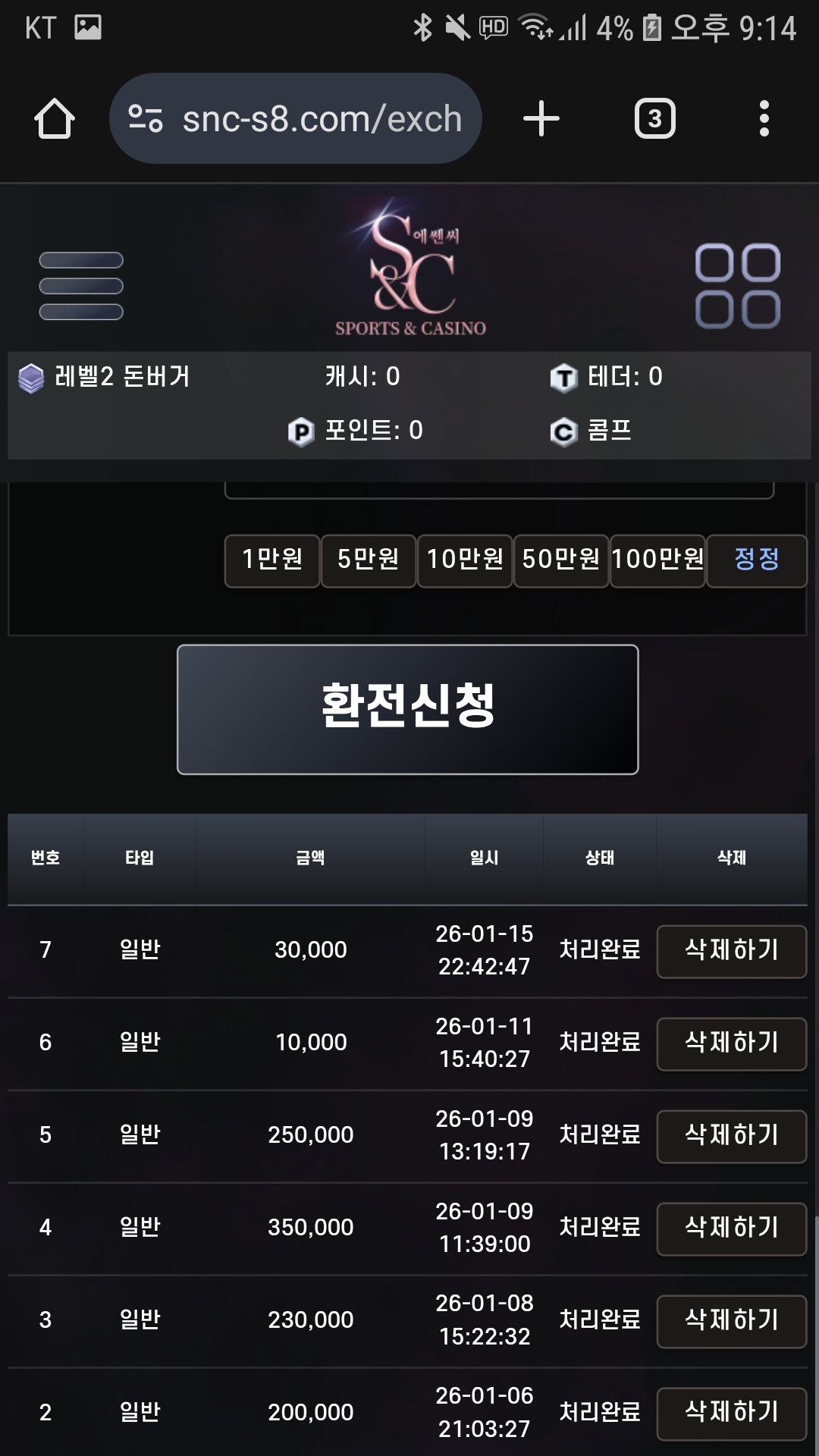Add 1만원 to the amount
The height and width of the screenshot is (1456, 819).
tap(271, 560)
